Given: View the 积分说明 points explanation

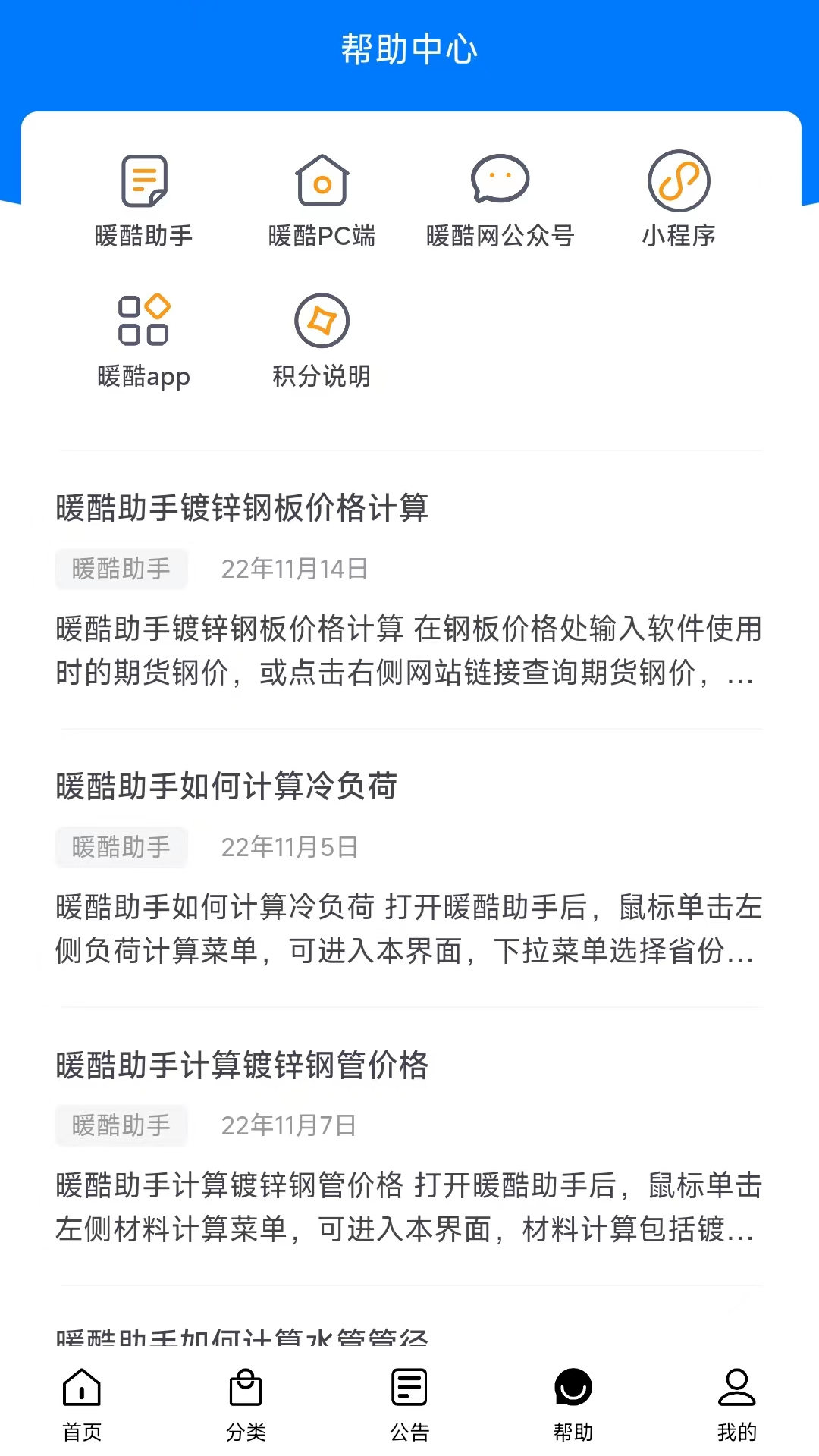Looking at the screenshot, I should click(322, 340).
